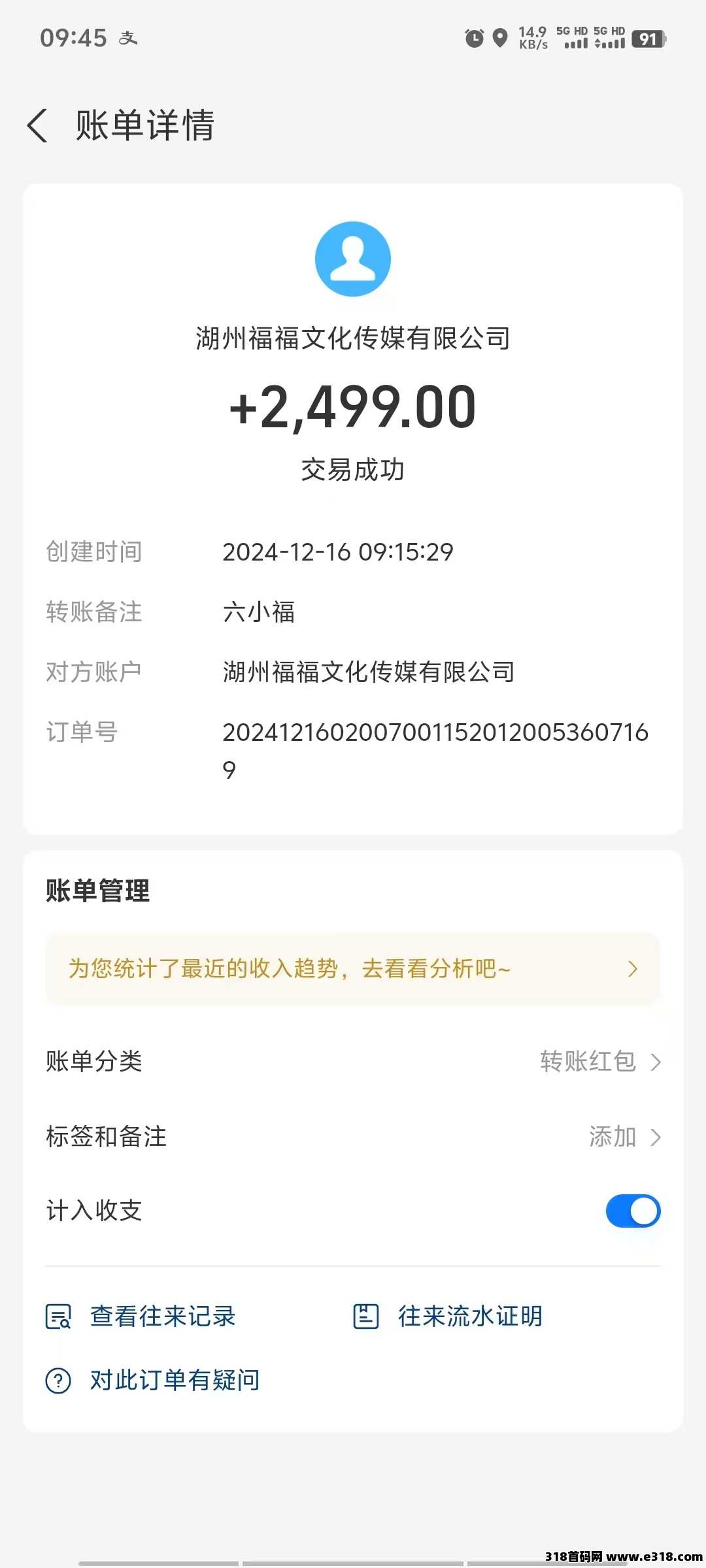This screenshot has height=1568, width=706.
Task: Open the 湖州福福文化传媒有限公司 profile avatar
Action: click(353, 259)
